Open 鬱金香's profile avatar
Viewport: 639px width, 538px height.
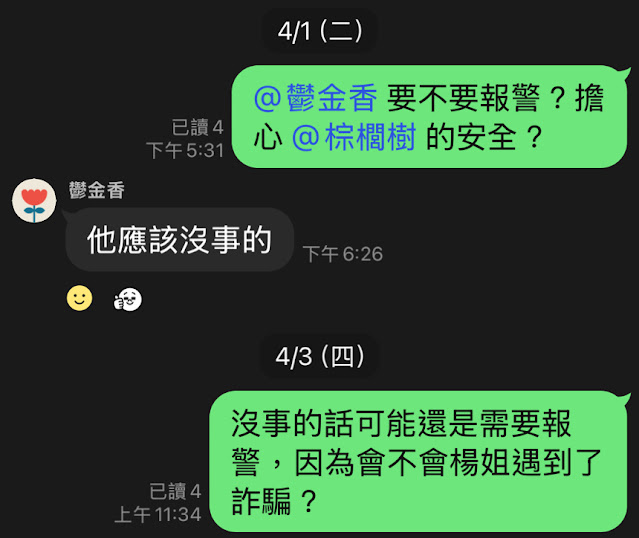[34, 200]
